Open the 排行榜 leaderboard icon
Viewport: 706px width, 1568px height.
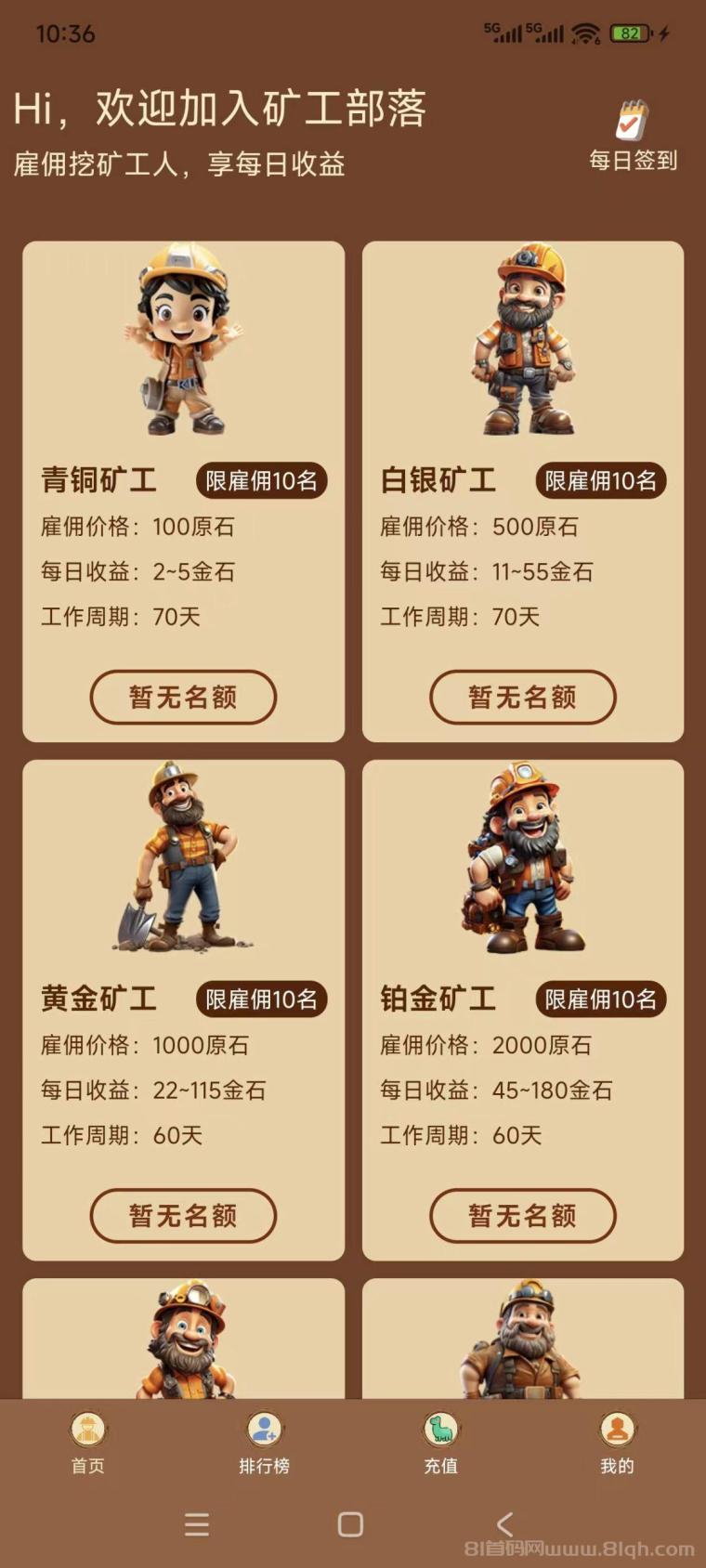click(x=264, y=1431)
